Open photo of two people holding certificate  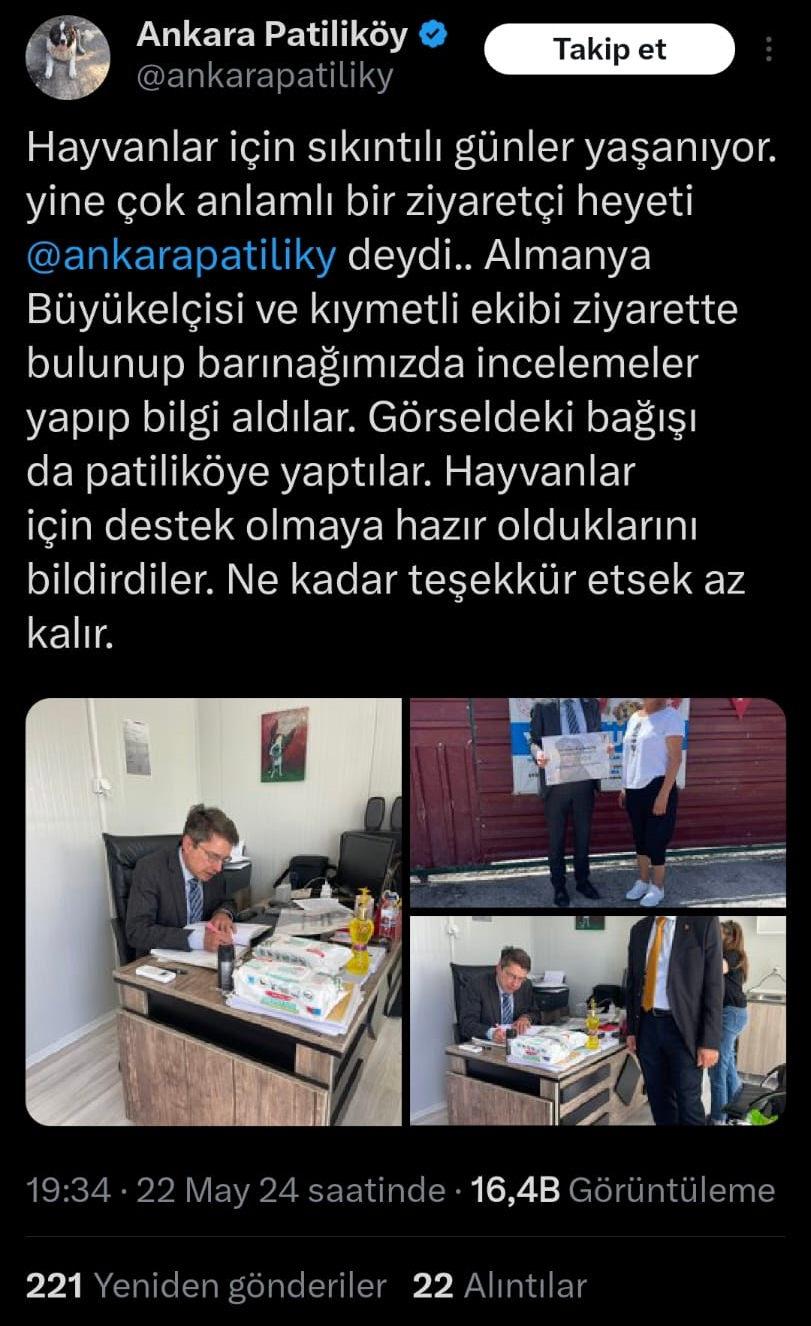coord(598,803)
